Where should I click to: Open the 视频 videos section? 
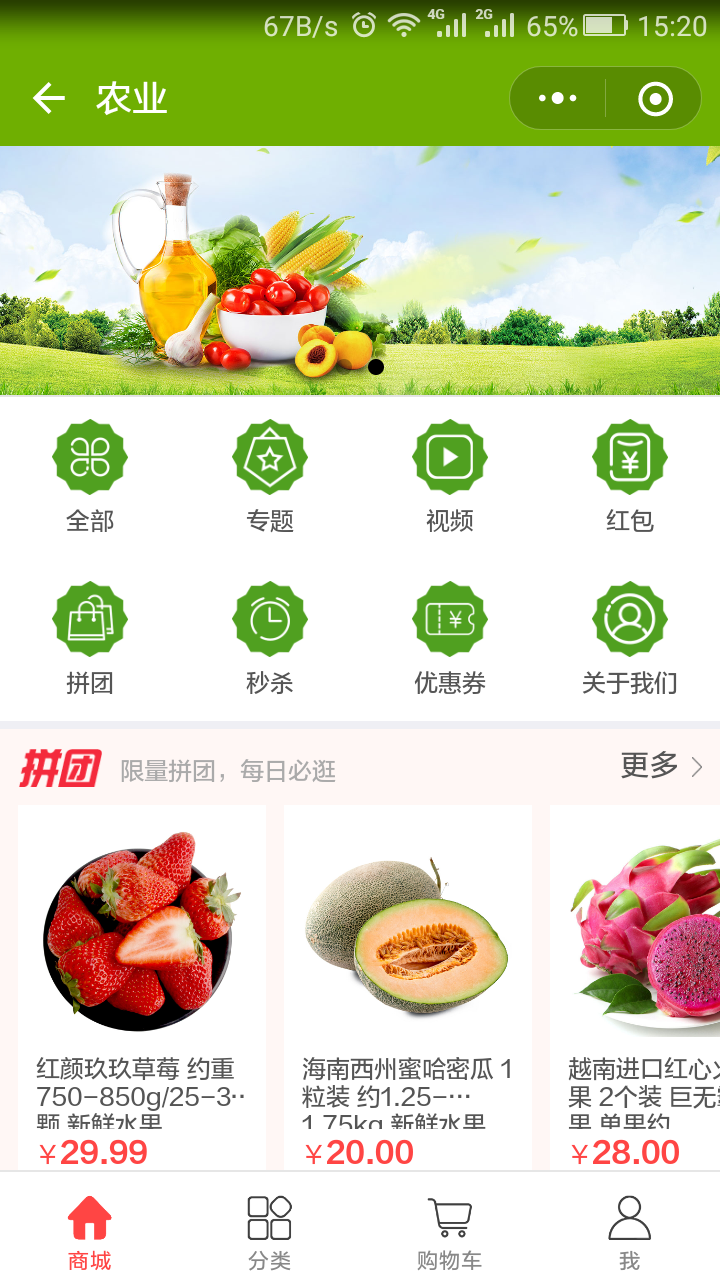tap(450, 476)
